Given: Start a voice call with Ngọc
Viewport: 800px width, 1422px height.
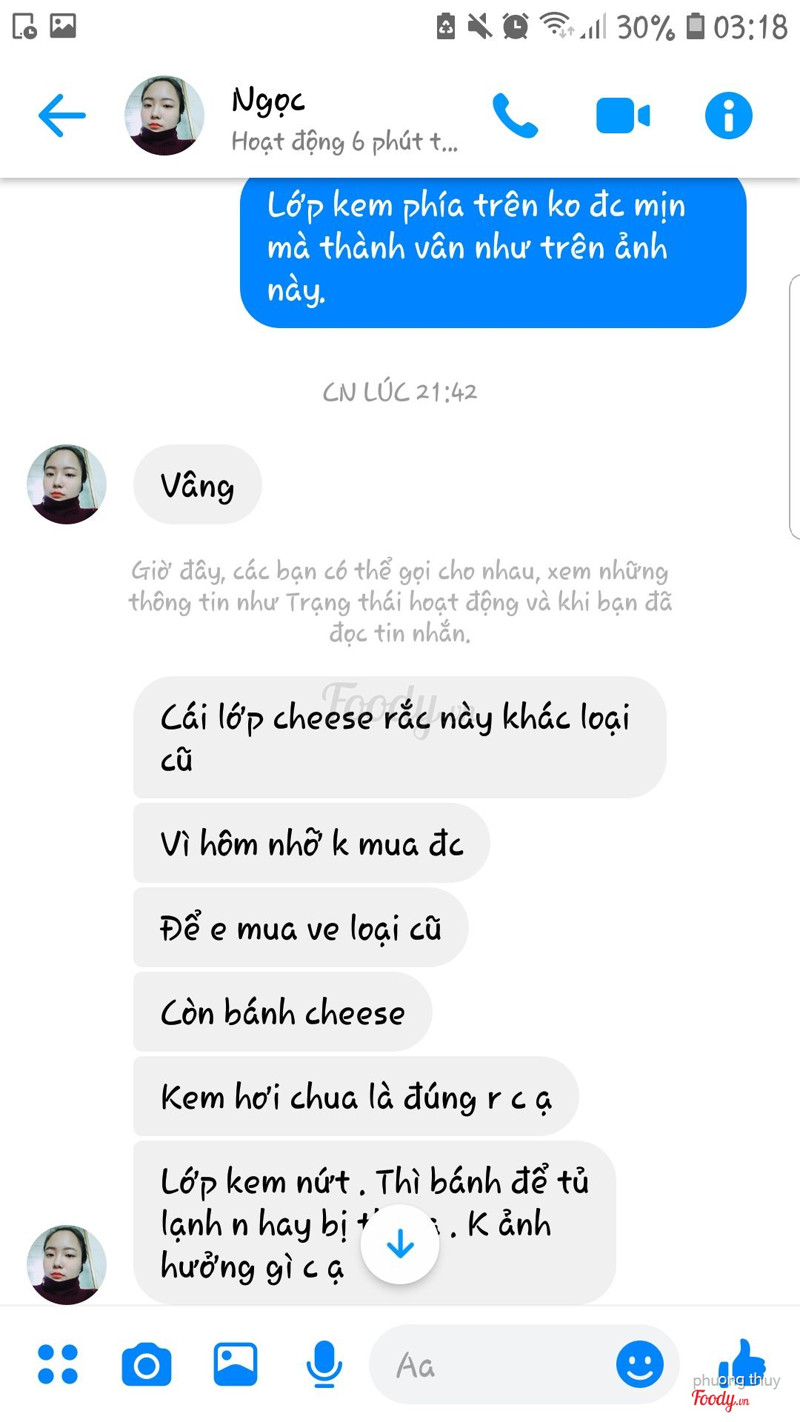Looking at the screenshot, I should click(515, 116).
